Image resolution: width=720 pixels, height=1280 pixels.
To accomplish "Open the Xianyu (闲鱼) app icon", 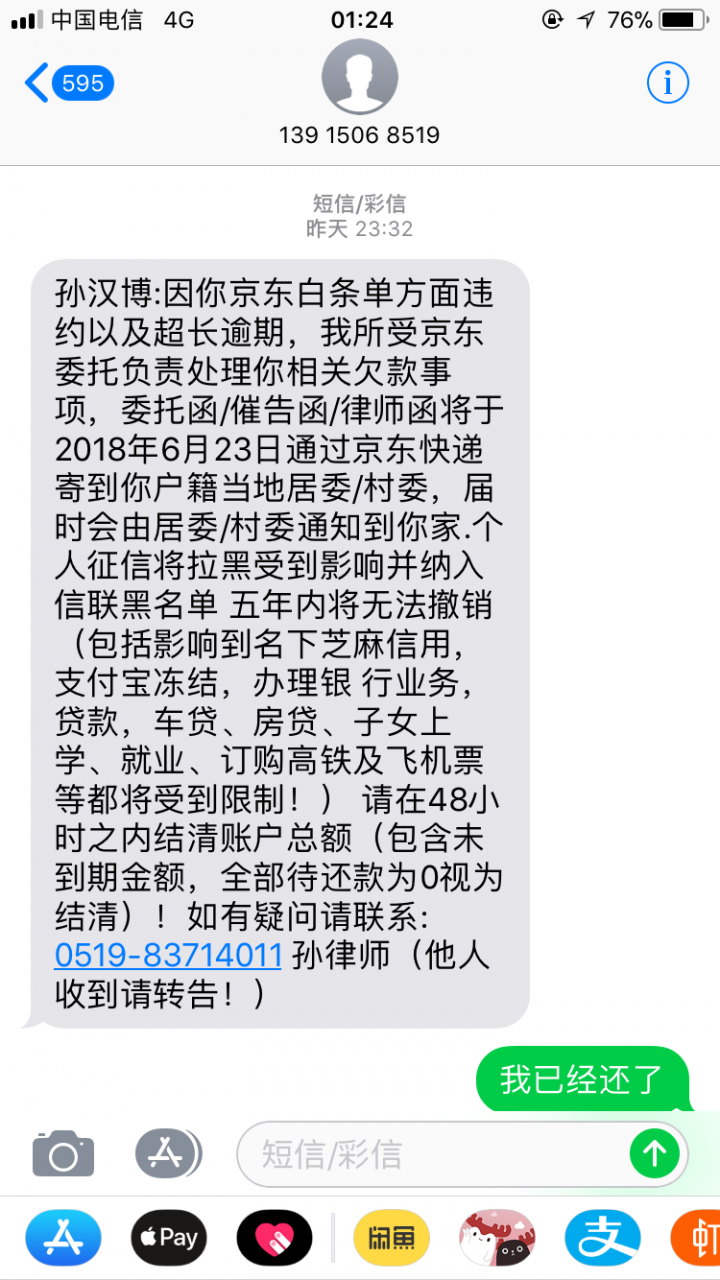I will tap(392, 1238).
